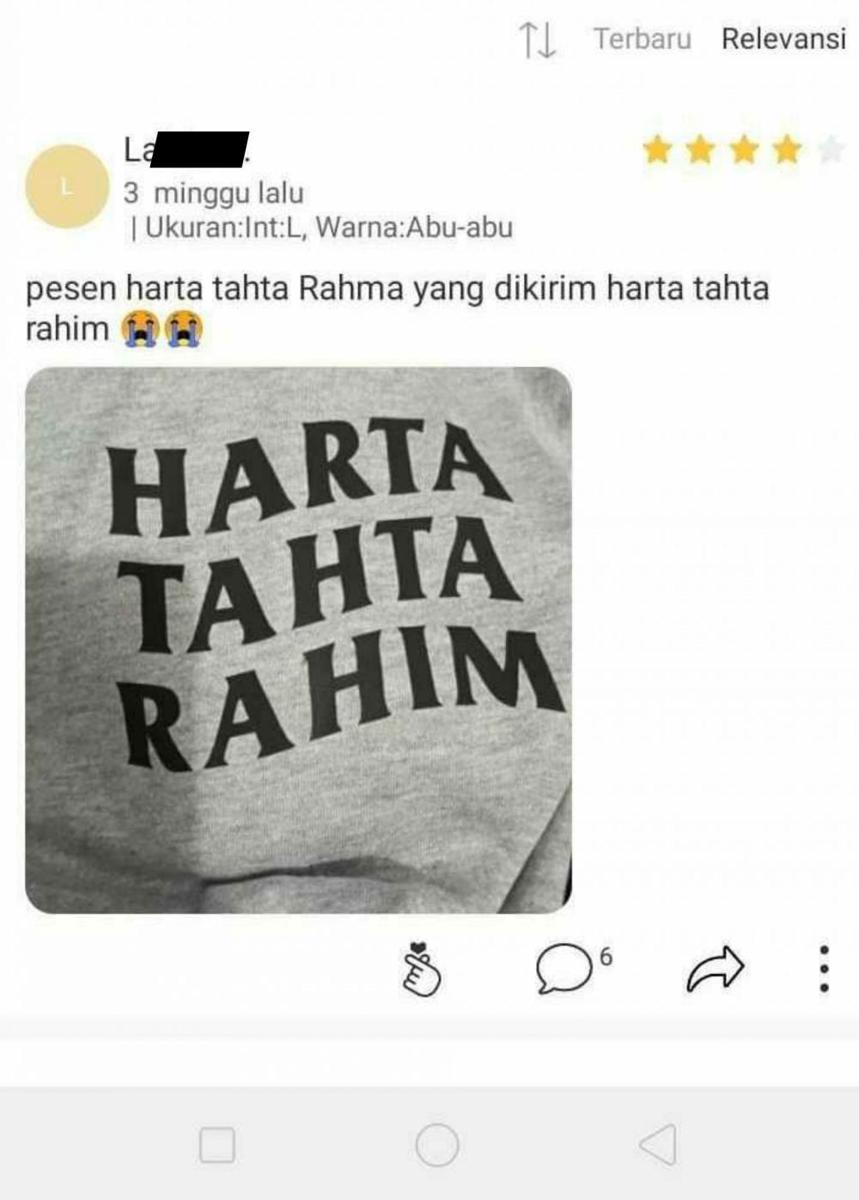This screenshot has width=859, height=1200.
Task: Open the review's overflow menu
Action: (822, 969)
